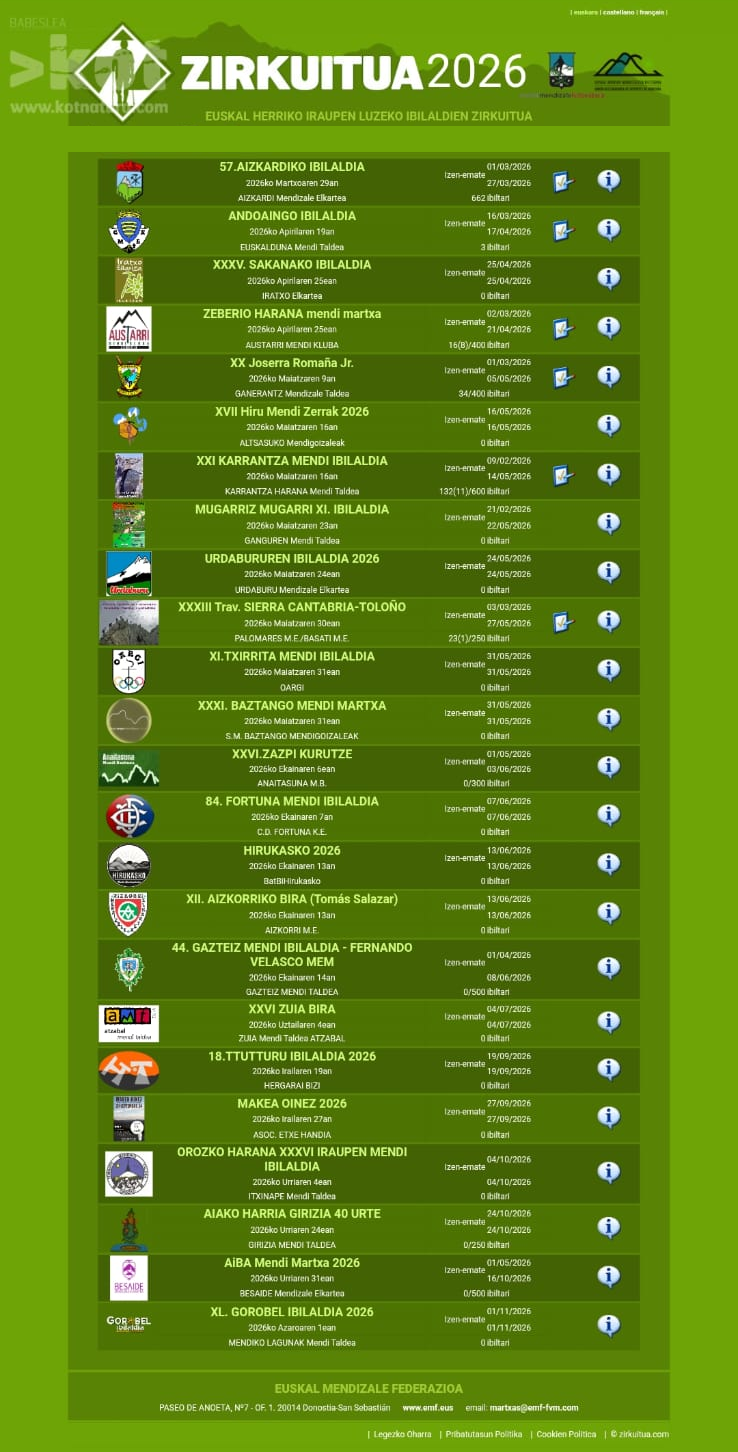The height and width of the screenshot is (1452, 738).
Task: Switch language to castellano
Action: [x=618, y=13]
